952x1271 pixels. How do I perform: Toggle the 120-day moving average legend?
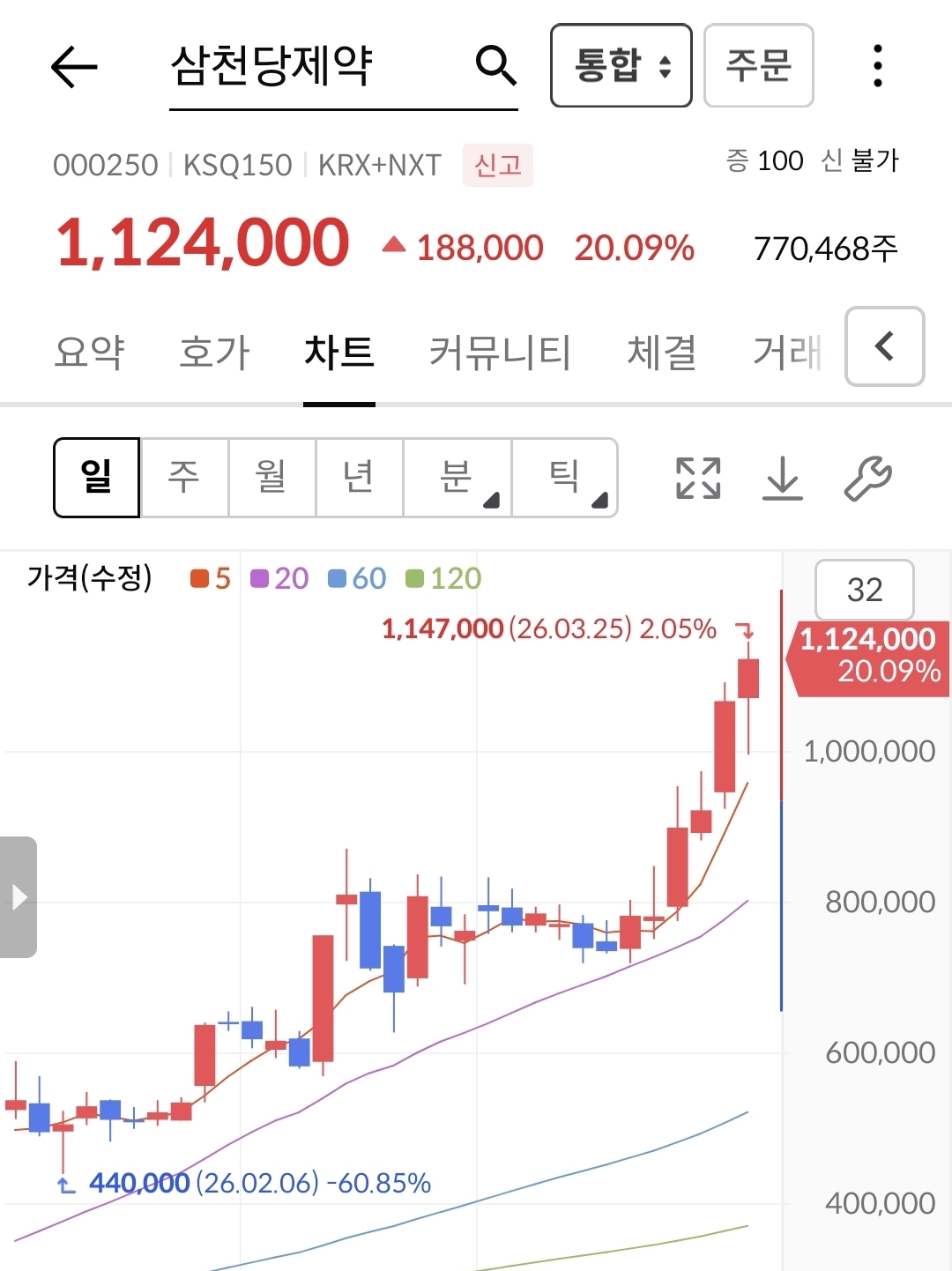(x=445, y=578)
